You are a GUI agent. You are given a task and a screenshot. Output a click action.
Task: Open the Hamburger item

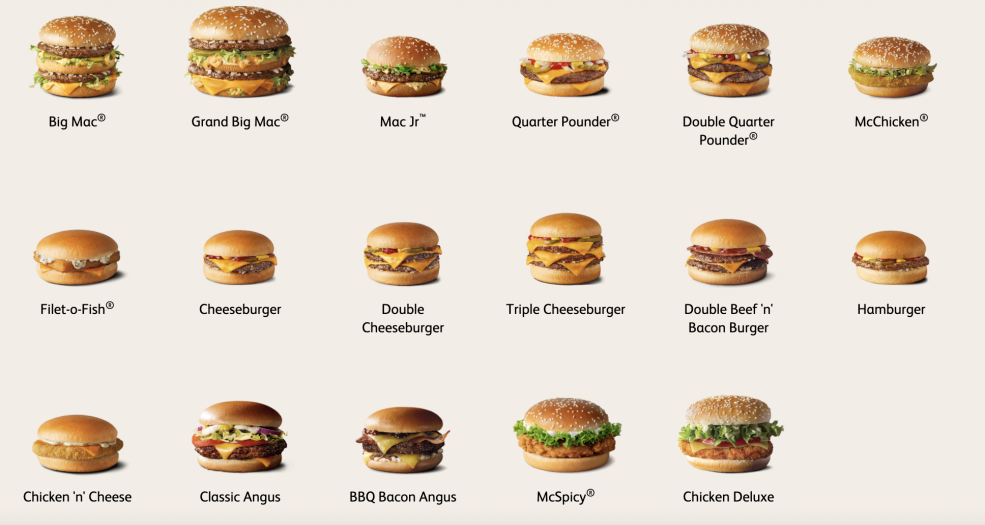[891, 259]
